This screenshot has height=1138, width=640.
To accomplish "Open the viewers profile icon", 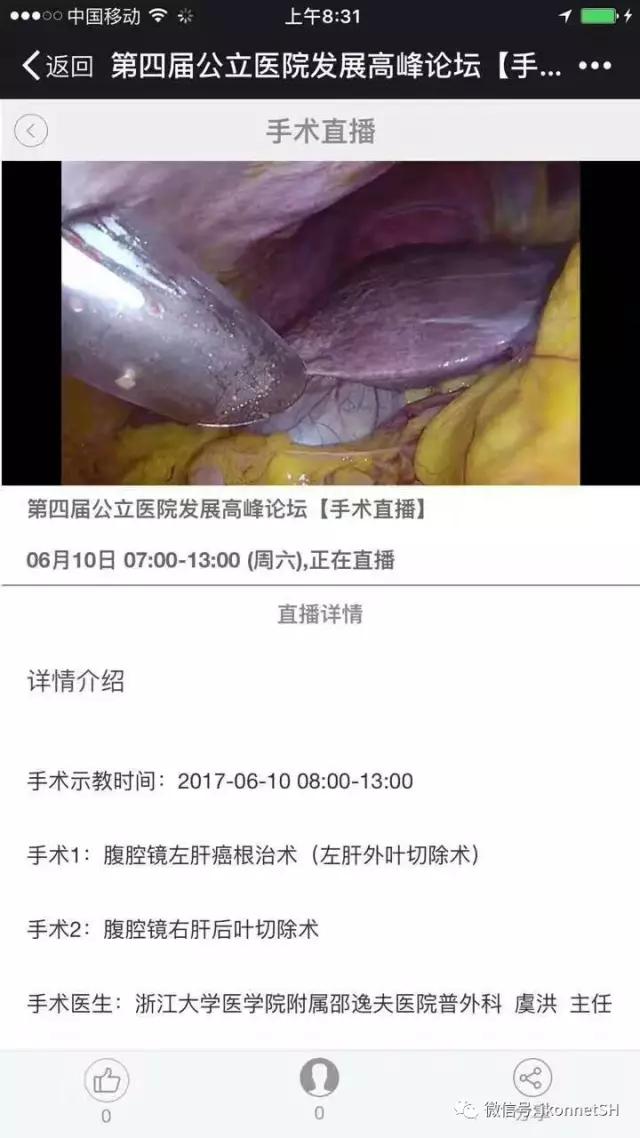I will [319, 1078].
